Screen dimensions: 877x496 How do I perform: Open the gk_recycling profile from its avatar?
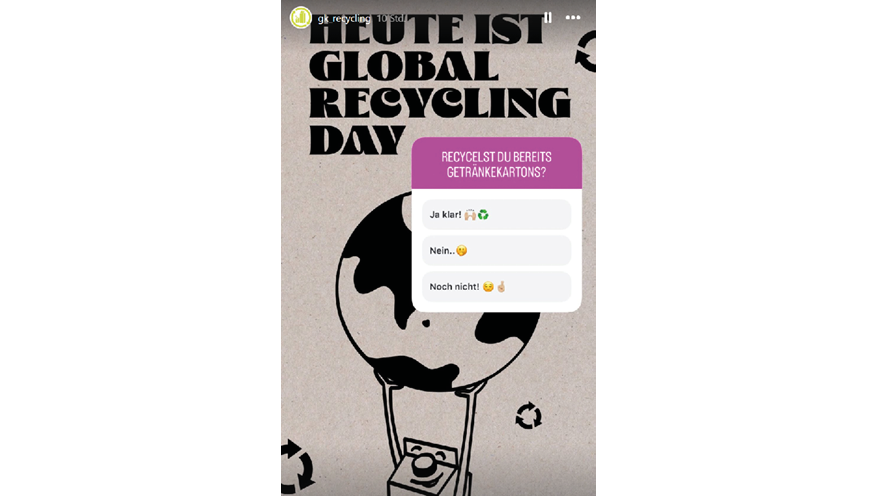point(300,18)
